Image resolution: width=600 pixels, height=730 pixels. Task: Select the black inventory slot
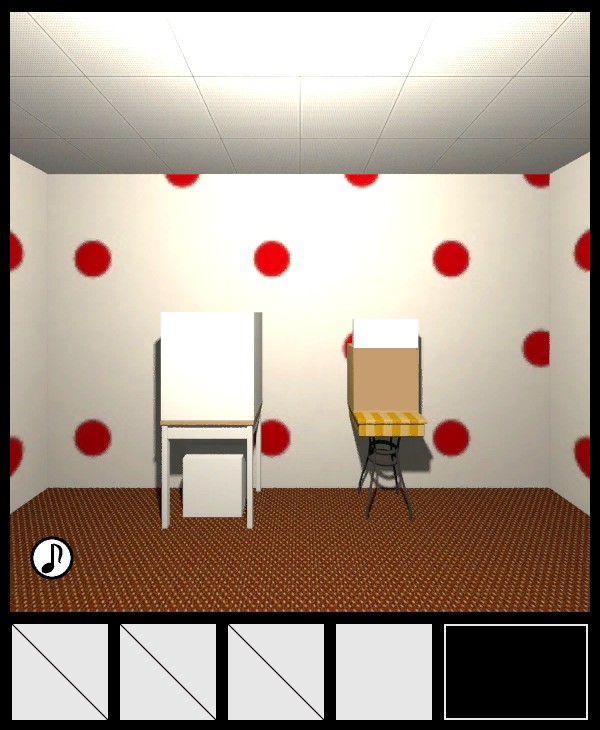click(516, 672)
